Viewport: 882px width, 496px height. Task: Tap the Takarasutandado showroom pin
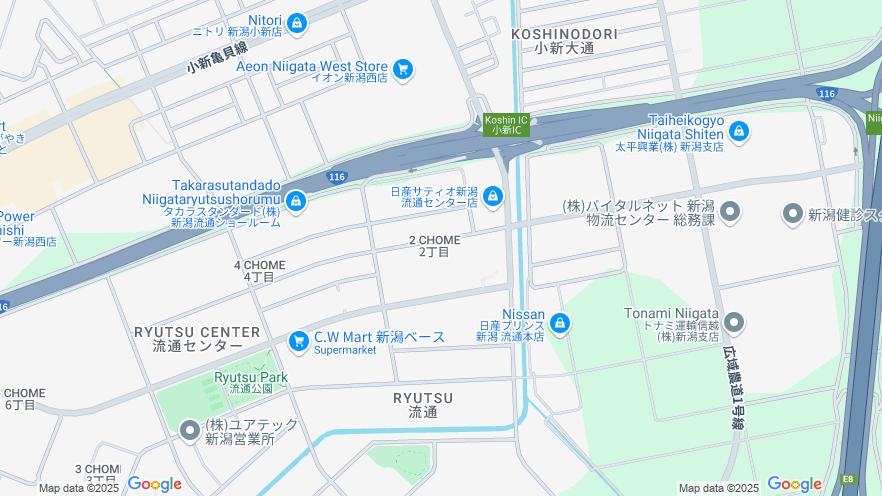[296, 201]
